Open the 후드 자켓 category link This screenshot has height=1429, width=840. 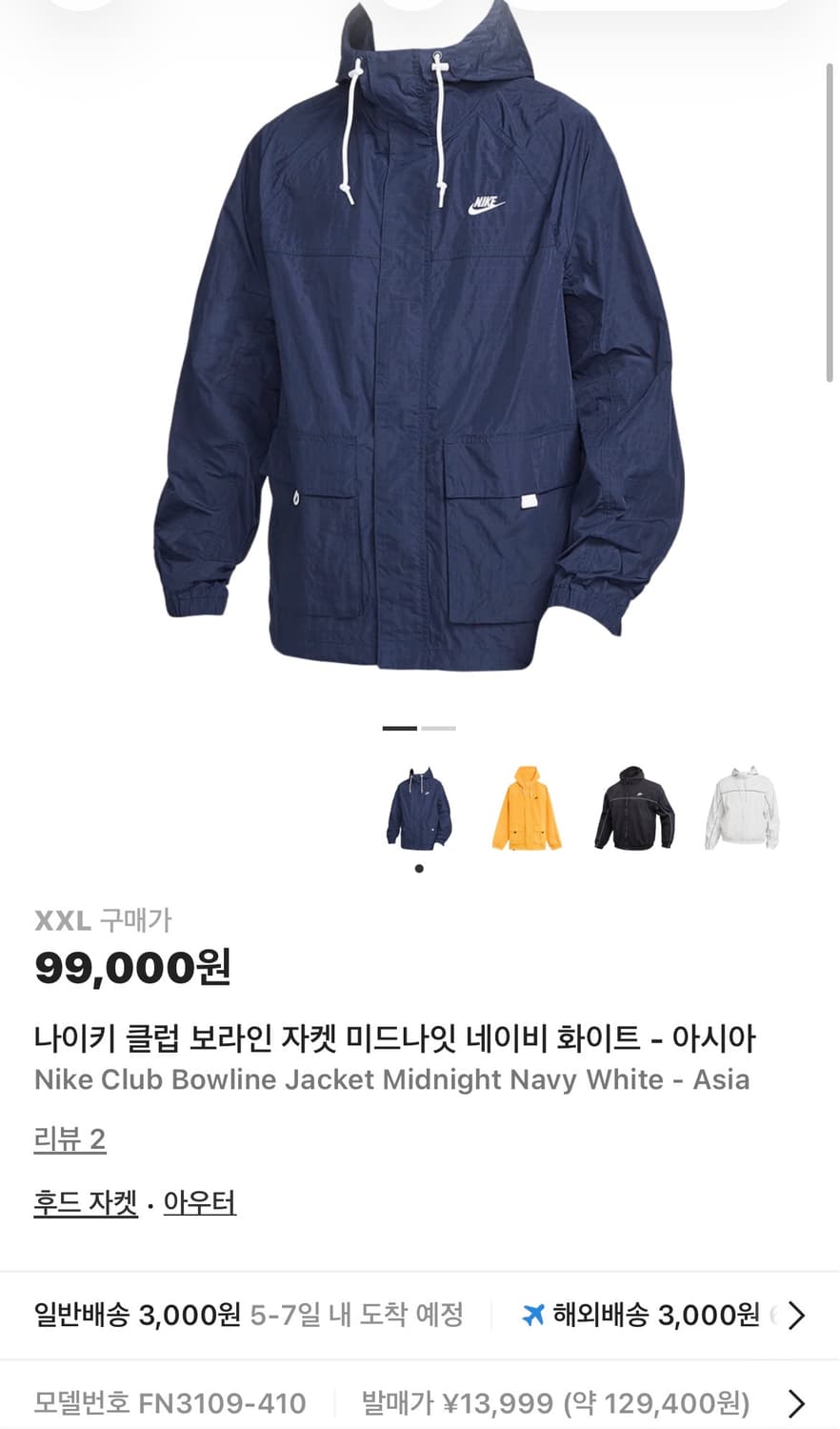84,1202
